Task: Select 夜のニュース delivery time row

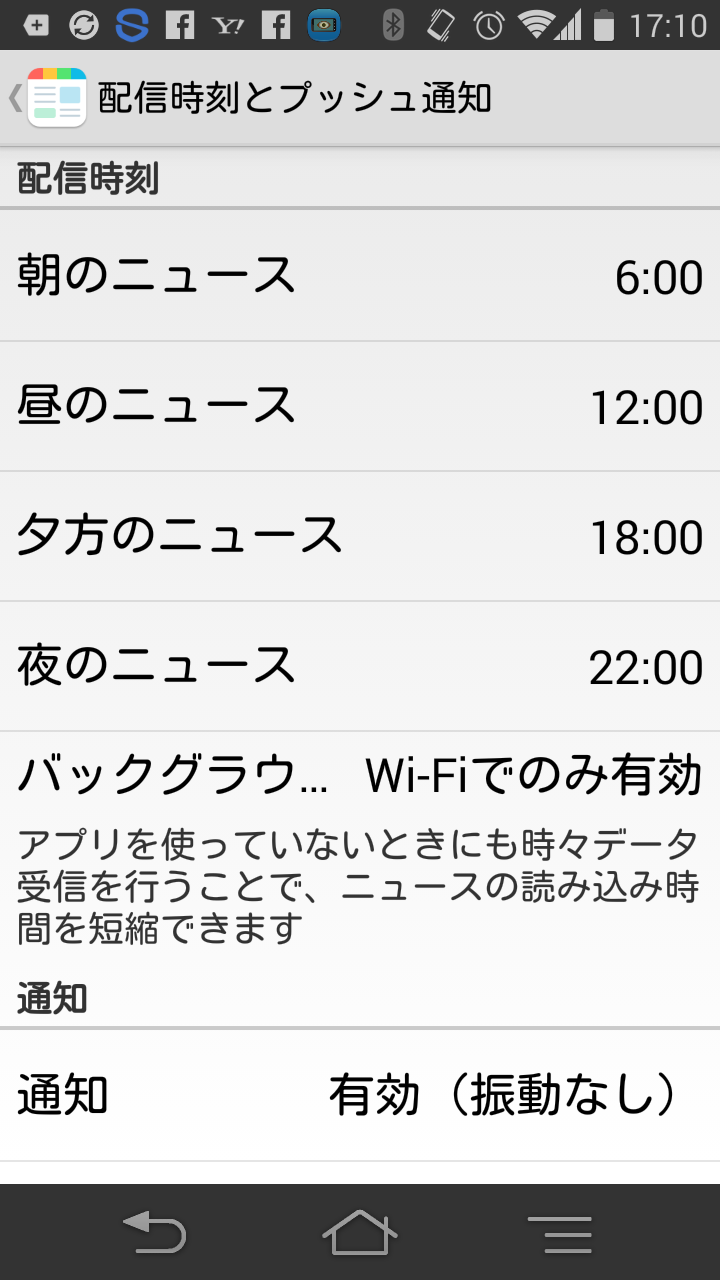Action: click(360, 666)
